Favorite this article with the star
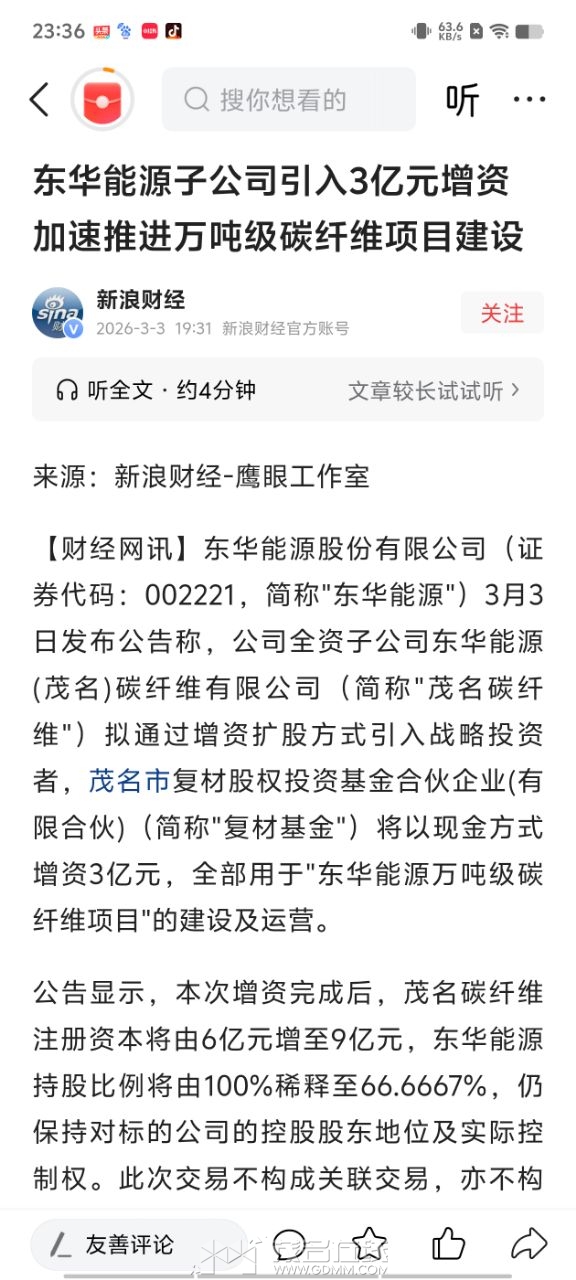The width and height of the screenshot is (576, 1280). 369,1244
